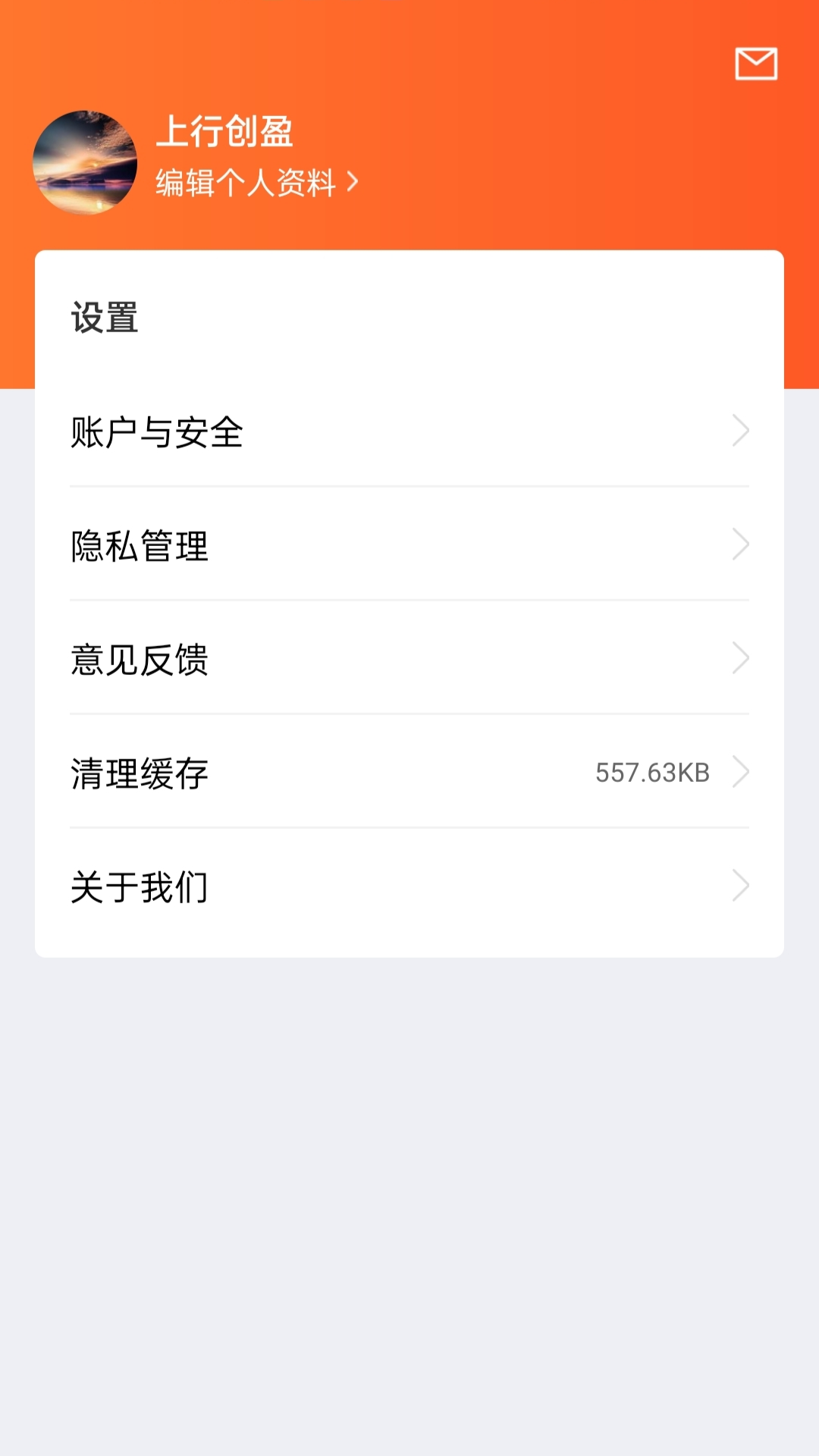This screenshot has height=1456, width=819.
Task: Tap the arrow next to 清理缓存
Action: click(x=741, y=773)
